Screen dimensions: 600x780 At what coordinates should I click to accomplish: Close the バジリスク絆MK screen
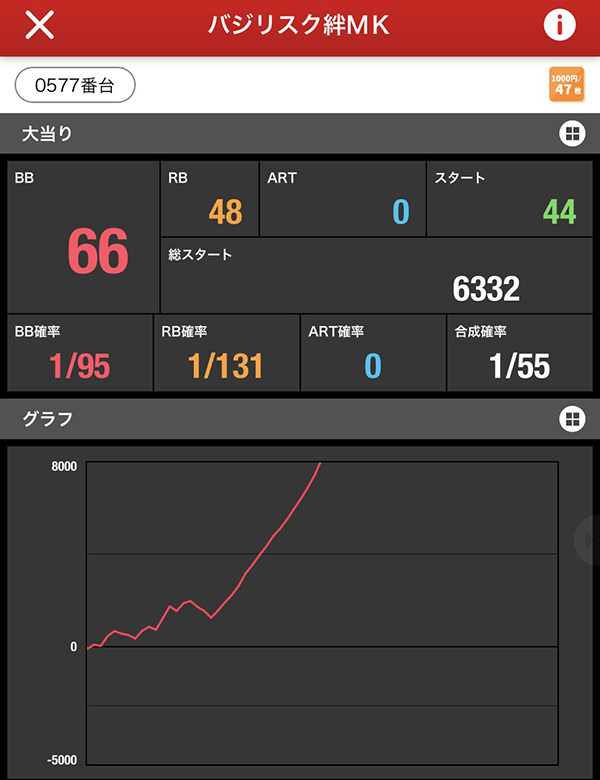[x=39, y=26]
